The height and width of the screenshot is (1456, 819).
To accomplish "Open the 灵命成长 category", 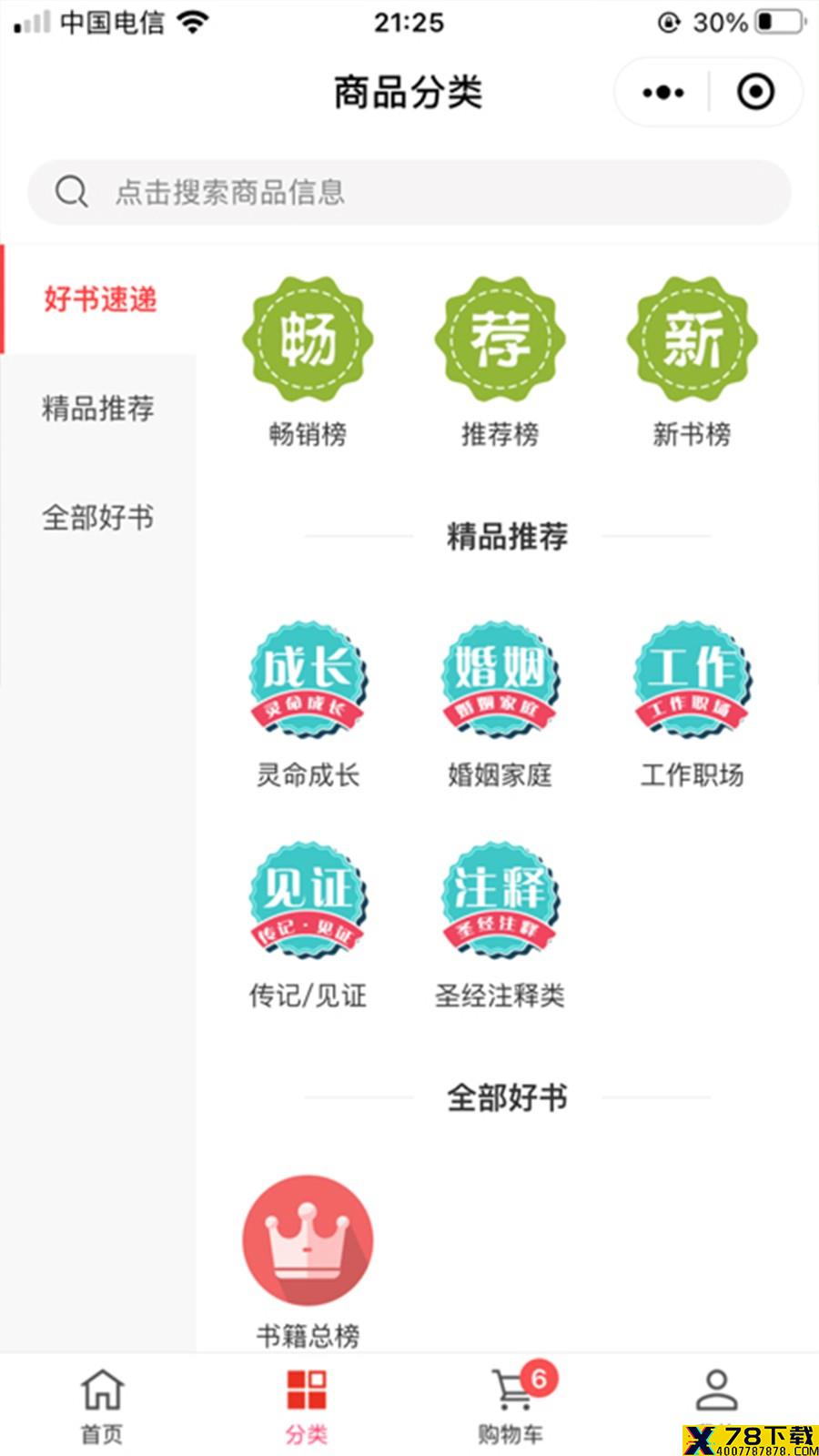I will pos(308,705).
